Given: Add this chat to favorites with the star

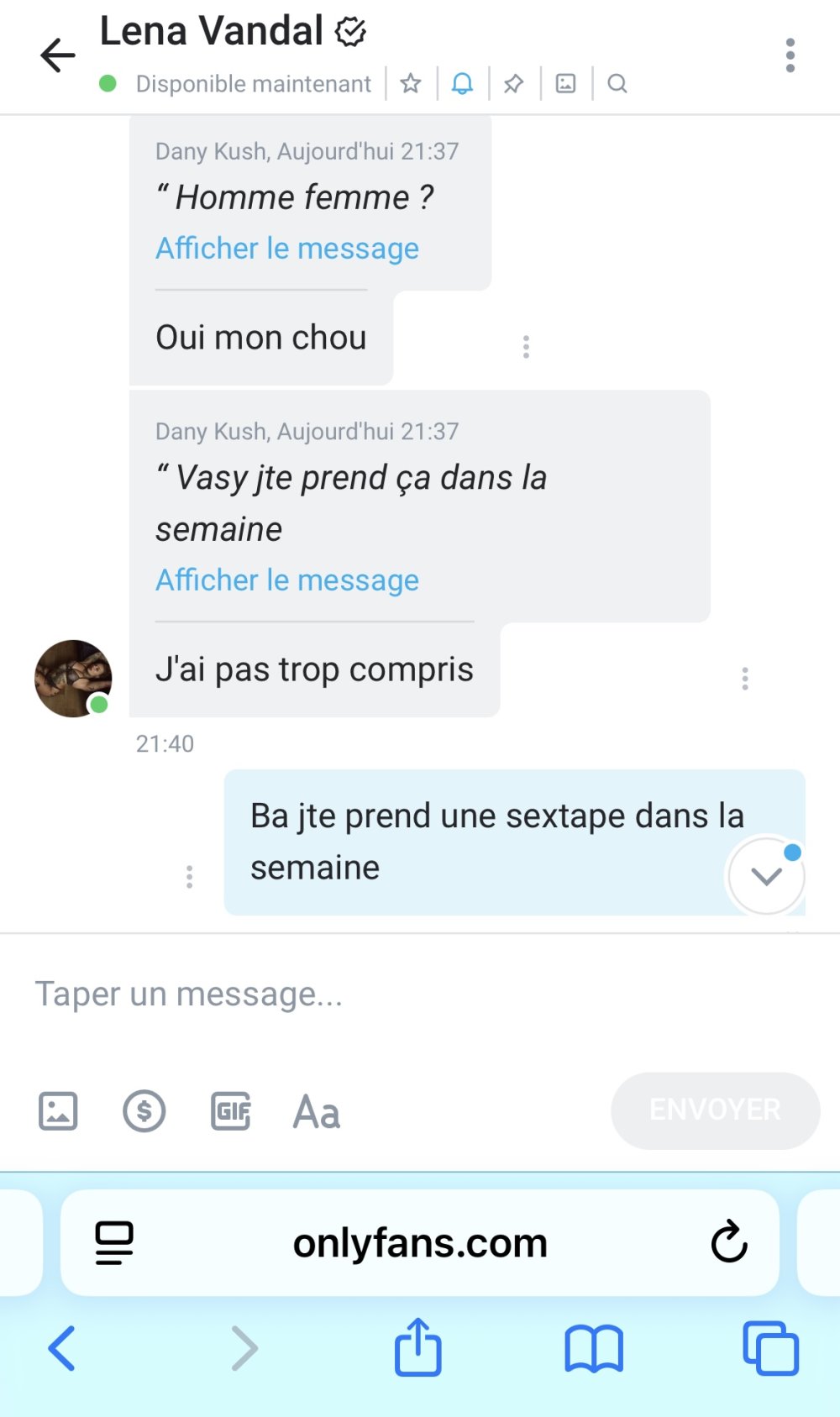Looking at the screenshot, I should click(411, 83).
